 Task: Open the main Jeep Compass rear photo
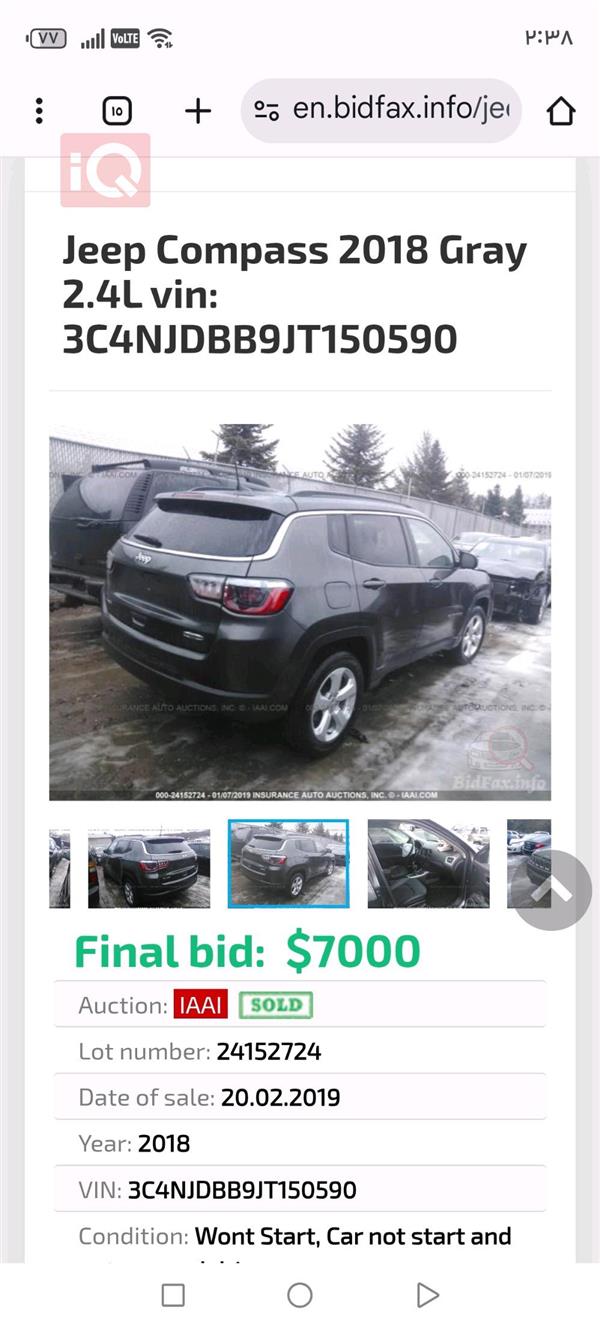300,612
